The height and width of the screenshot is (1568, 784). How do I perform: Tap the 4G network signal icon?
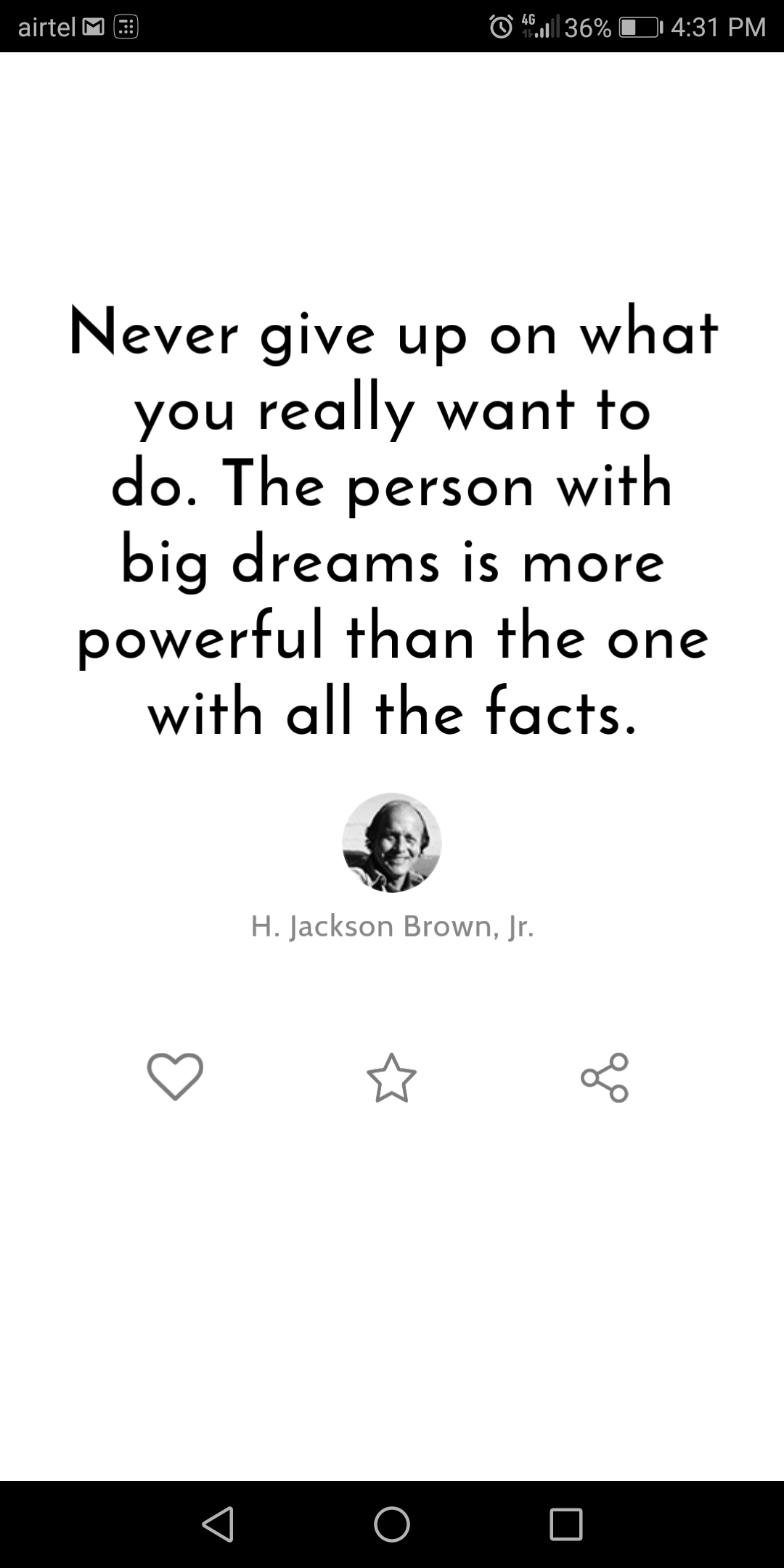pyautogui.click(x=534, y=25)
